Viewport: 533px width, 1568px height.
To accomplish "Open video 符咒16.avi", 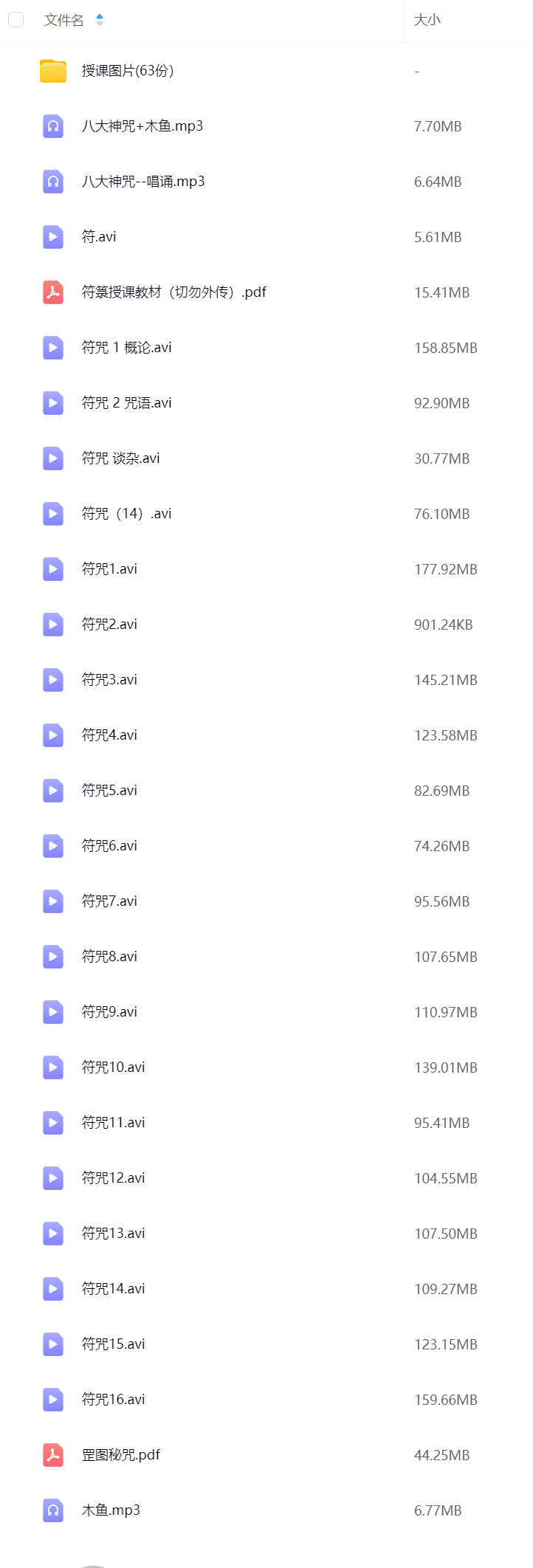I will click(x=113, y=1400).
